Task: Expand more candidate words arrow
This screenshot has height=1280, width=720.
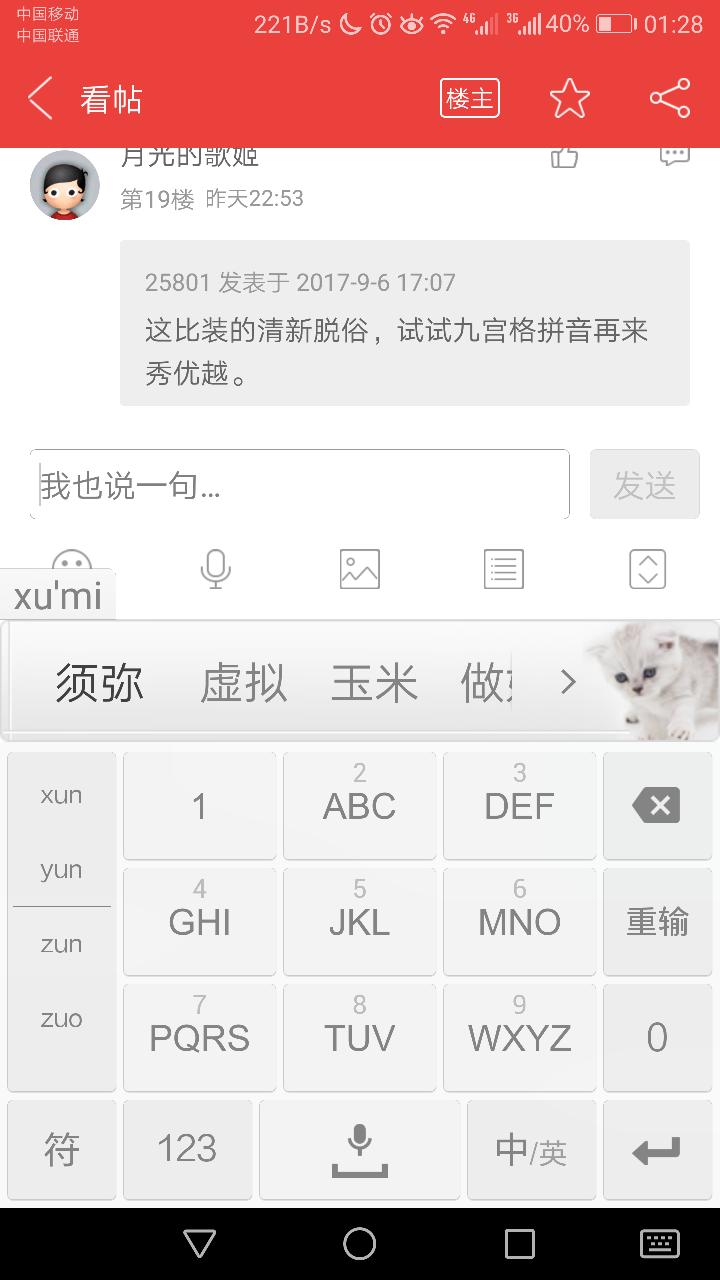Action: (x=568, y=683)
